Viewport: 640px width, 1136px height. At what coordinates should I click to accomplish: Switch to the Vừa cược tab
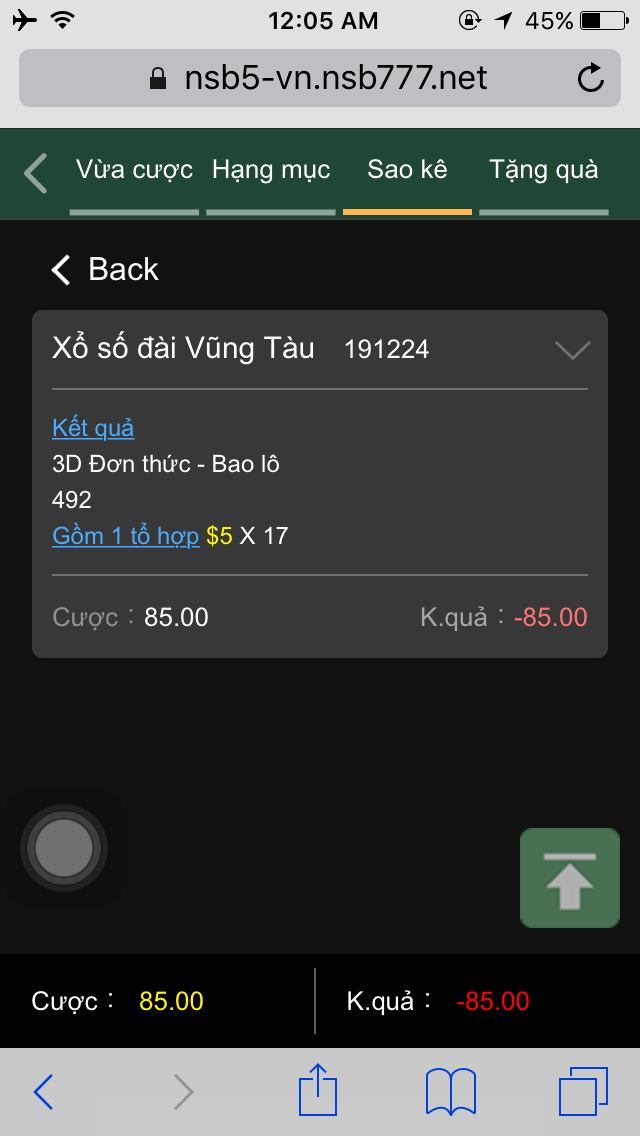tap(134, 170)
